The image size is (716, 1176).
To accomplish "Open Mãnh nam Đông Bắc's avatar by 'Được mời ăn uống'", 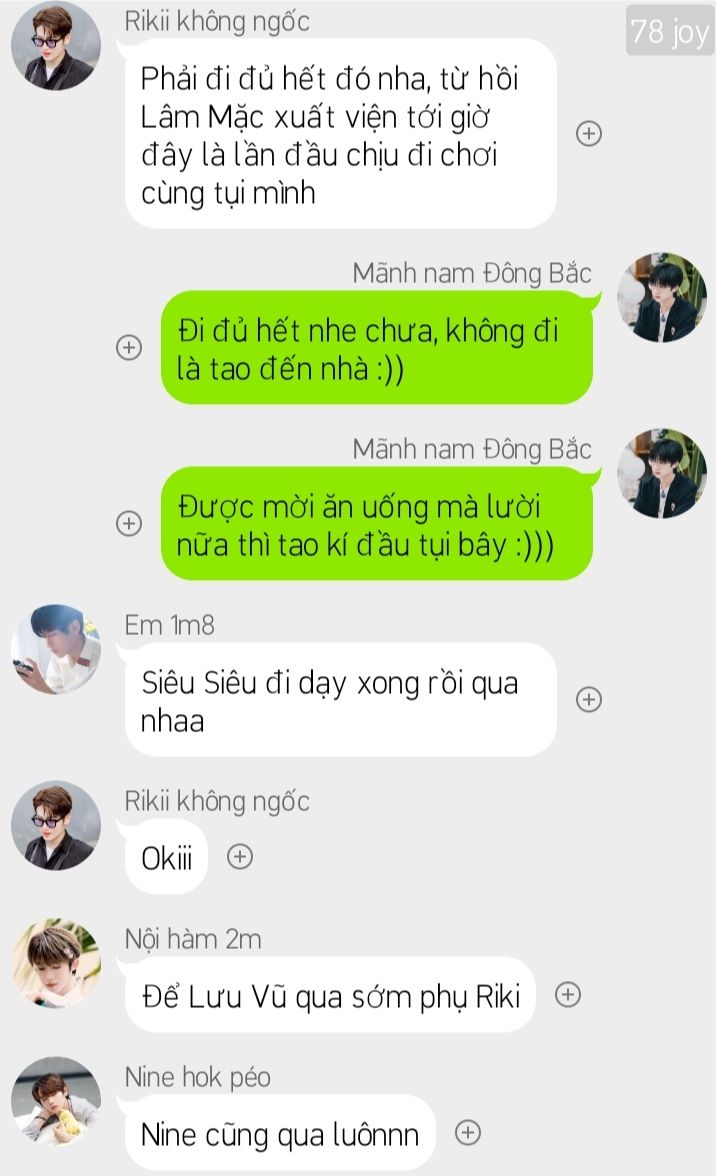I will point(661,473).
